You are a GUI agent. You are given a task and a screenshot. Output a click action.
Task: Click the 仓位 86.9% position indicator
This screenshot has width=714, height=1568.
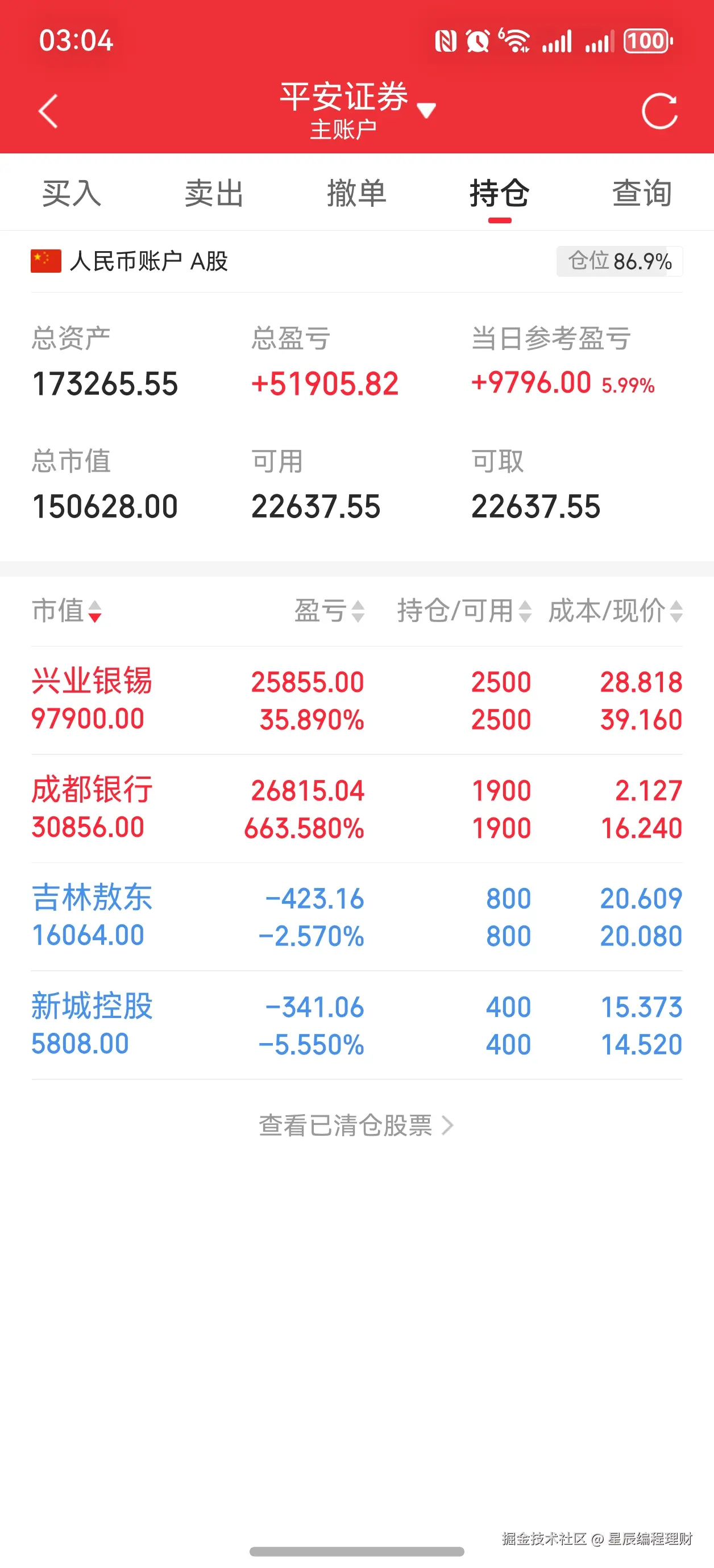point(617,261)
